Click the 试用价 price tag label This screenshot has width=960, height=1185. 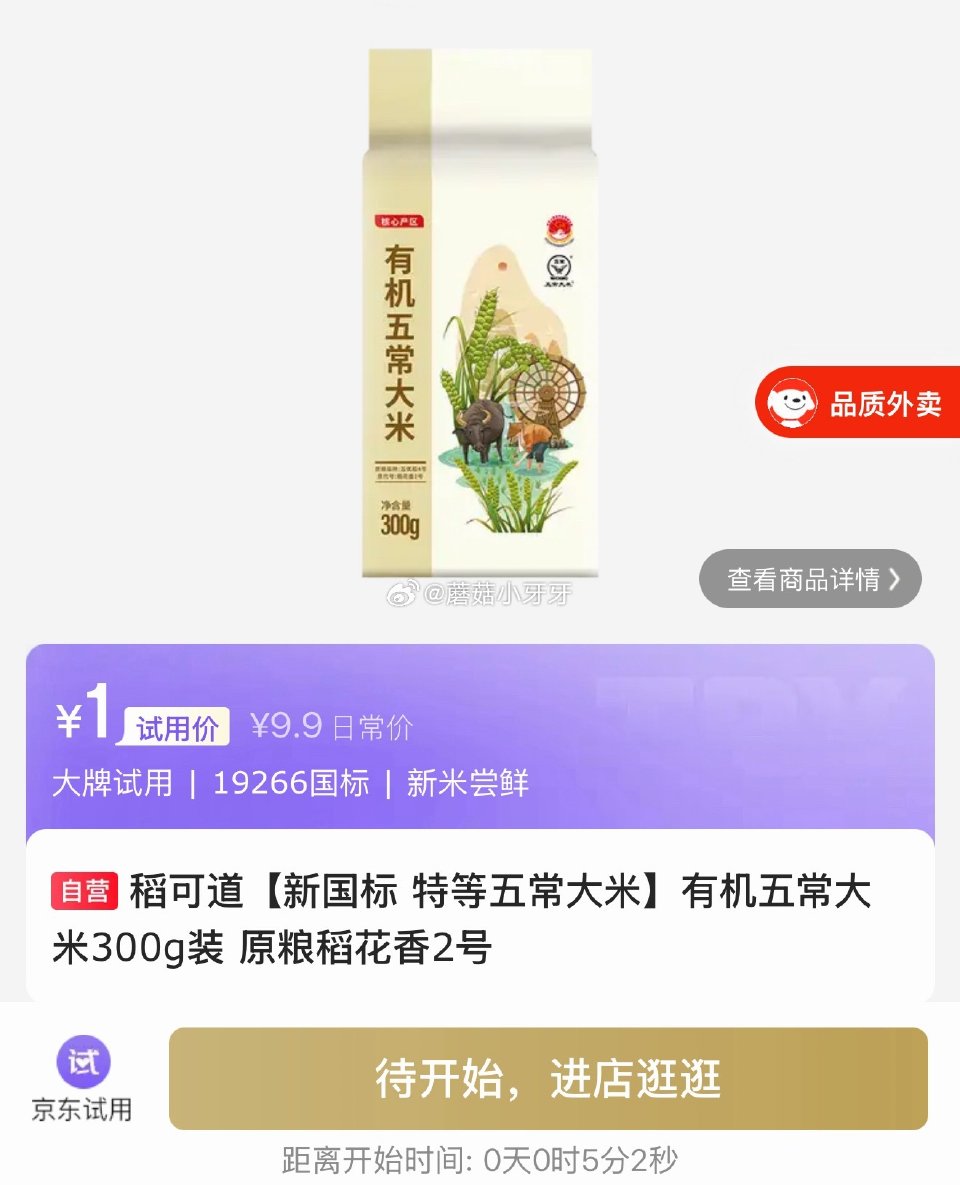click(x=175, y=726)
